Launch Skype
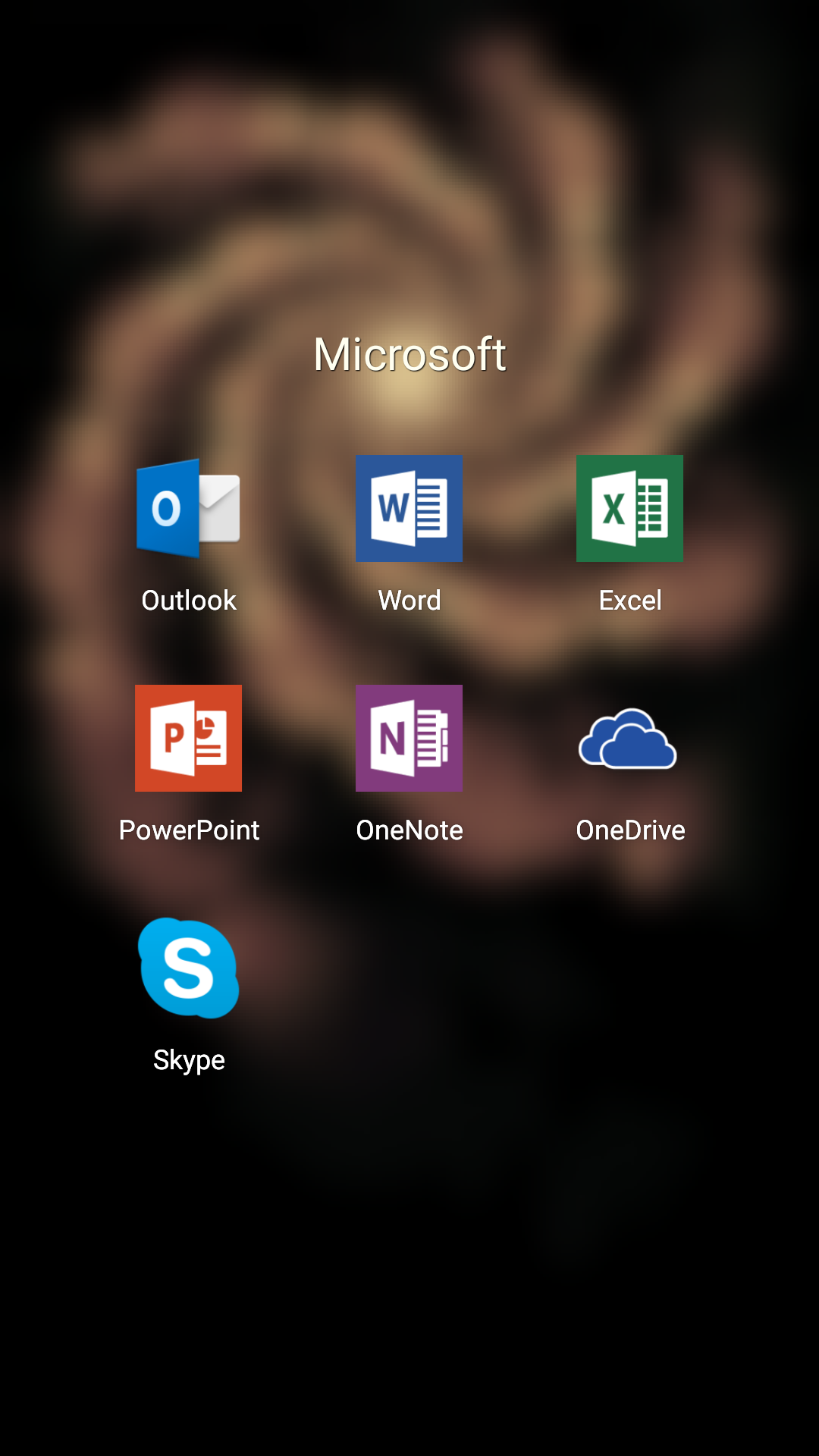The image size is (819, 1456). click(x=189, y=968)
